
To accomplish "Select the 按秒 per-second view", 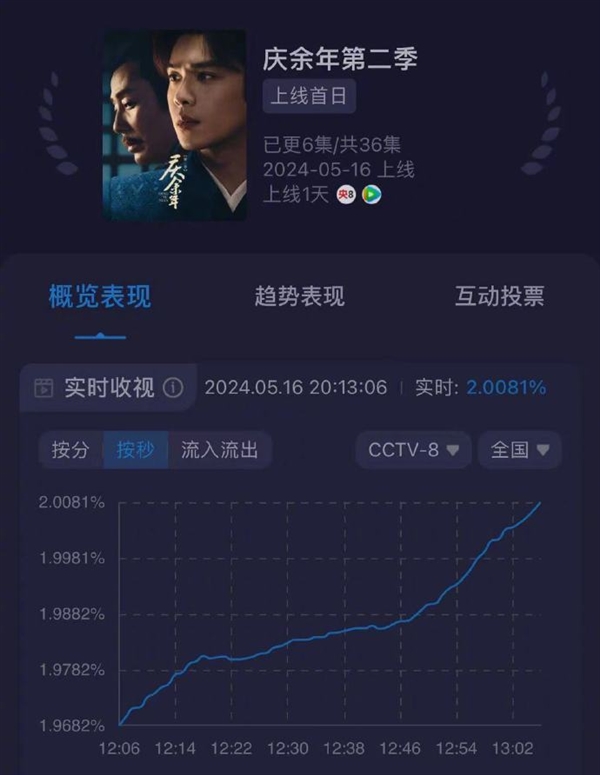I will 135,450.
